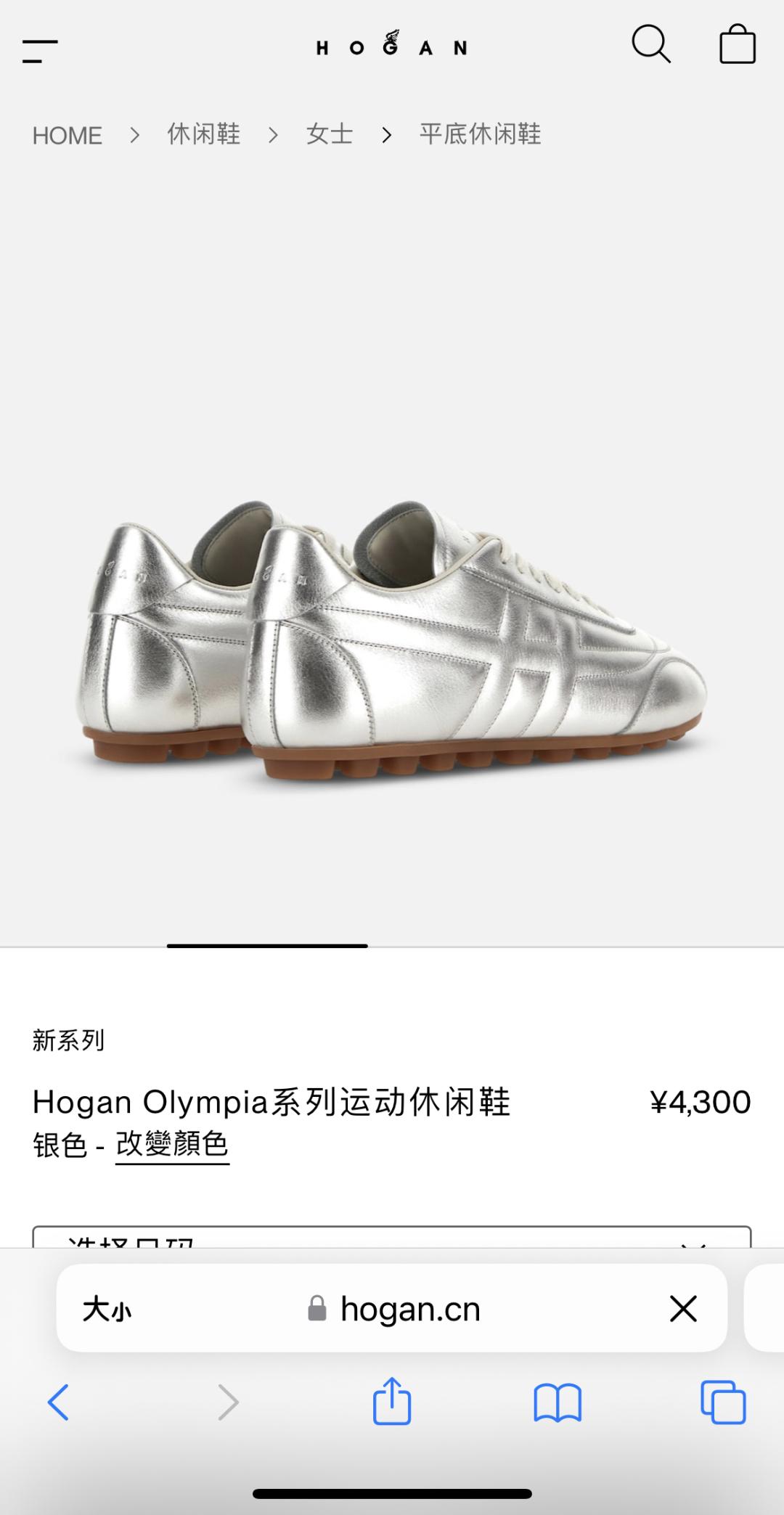Go back in Safari
Image resolution: width=784 pixels, height=1515 pixels.
pos(58,1402)
